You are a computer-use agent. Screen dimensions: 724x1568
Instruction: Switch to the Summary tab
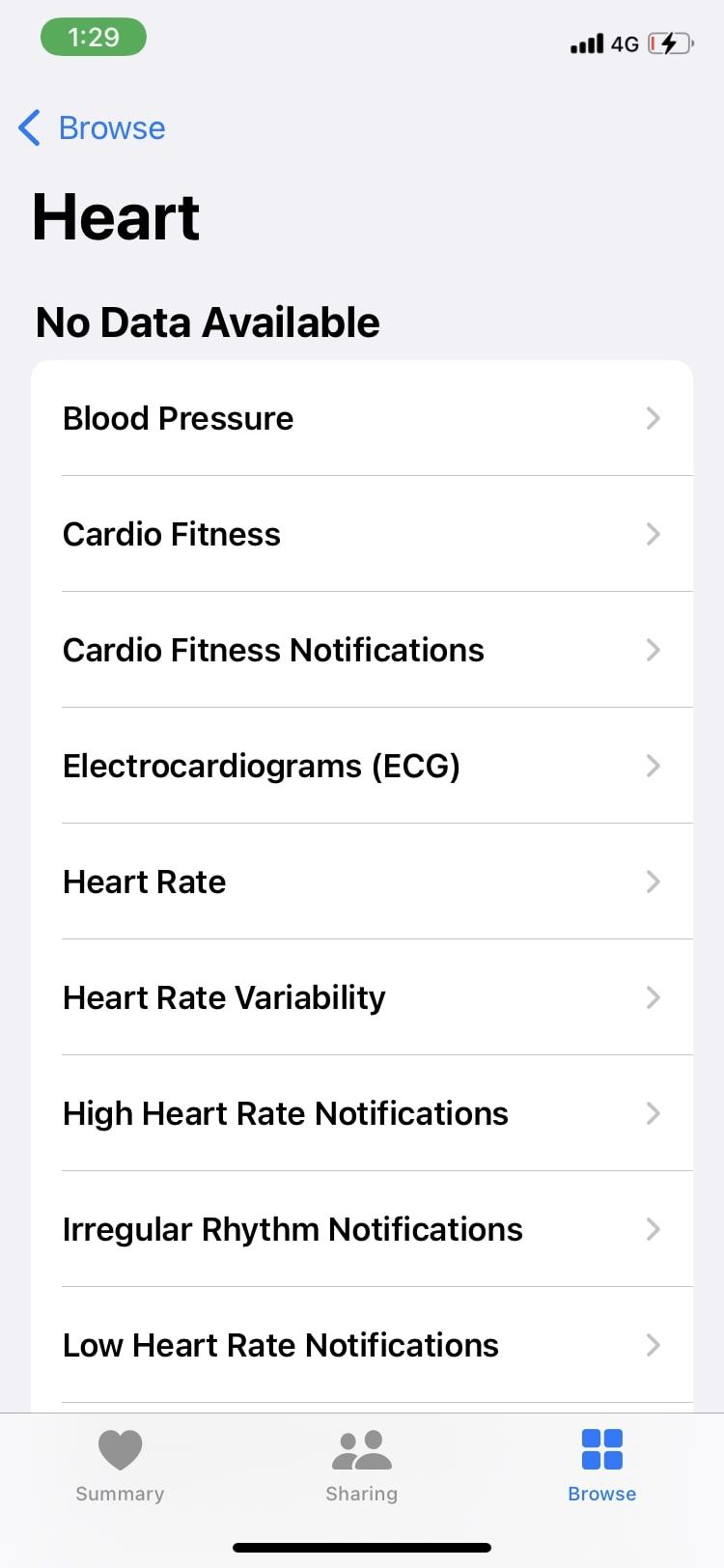pos(120,1466)
